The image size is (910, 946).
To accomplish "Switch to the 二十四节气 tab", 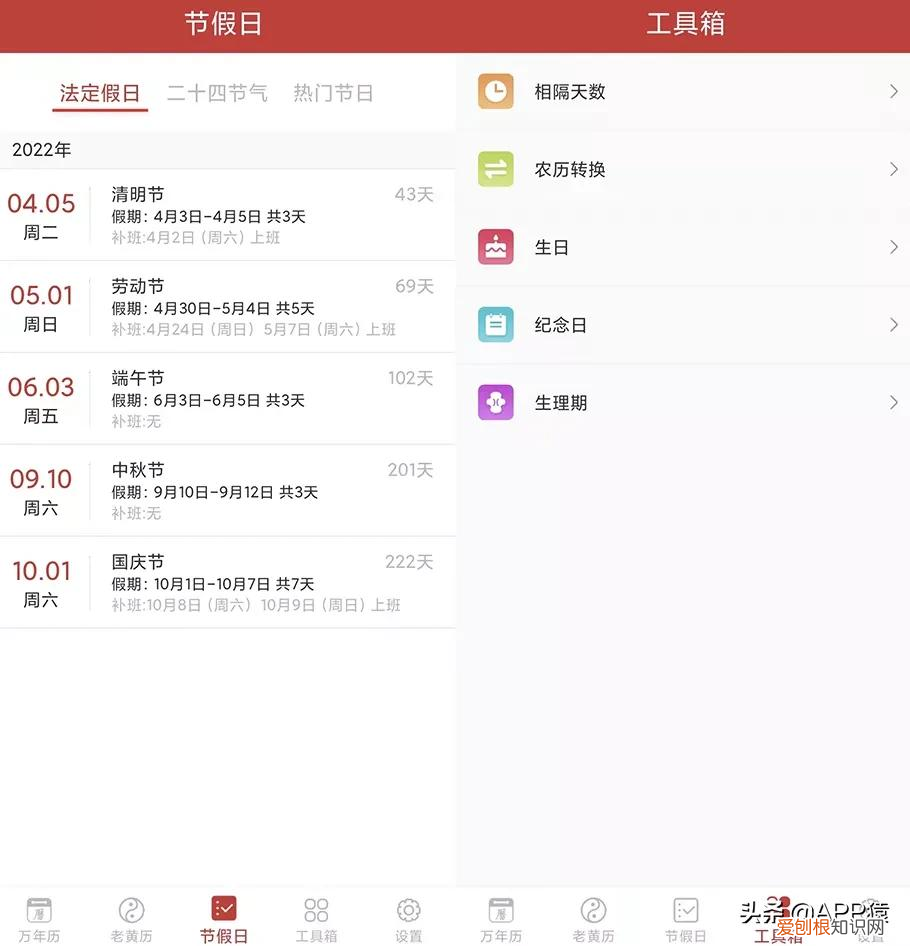I will tap(216, 93).
